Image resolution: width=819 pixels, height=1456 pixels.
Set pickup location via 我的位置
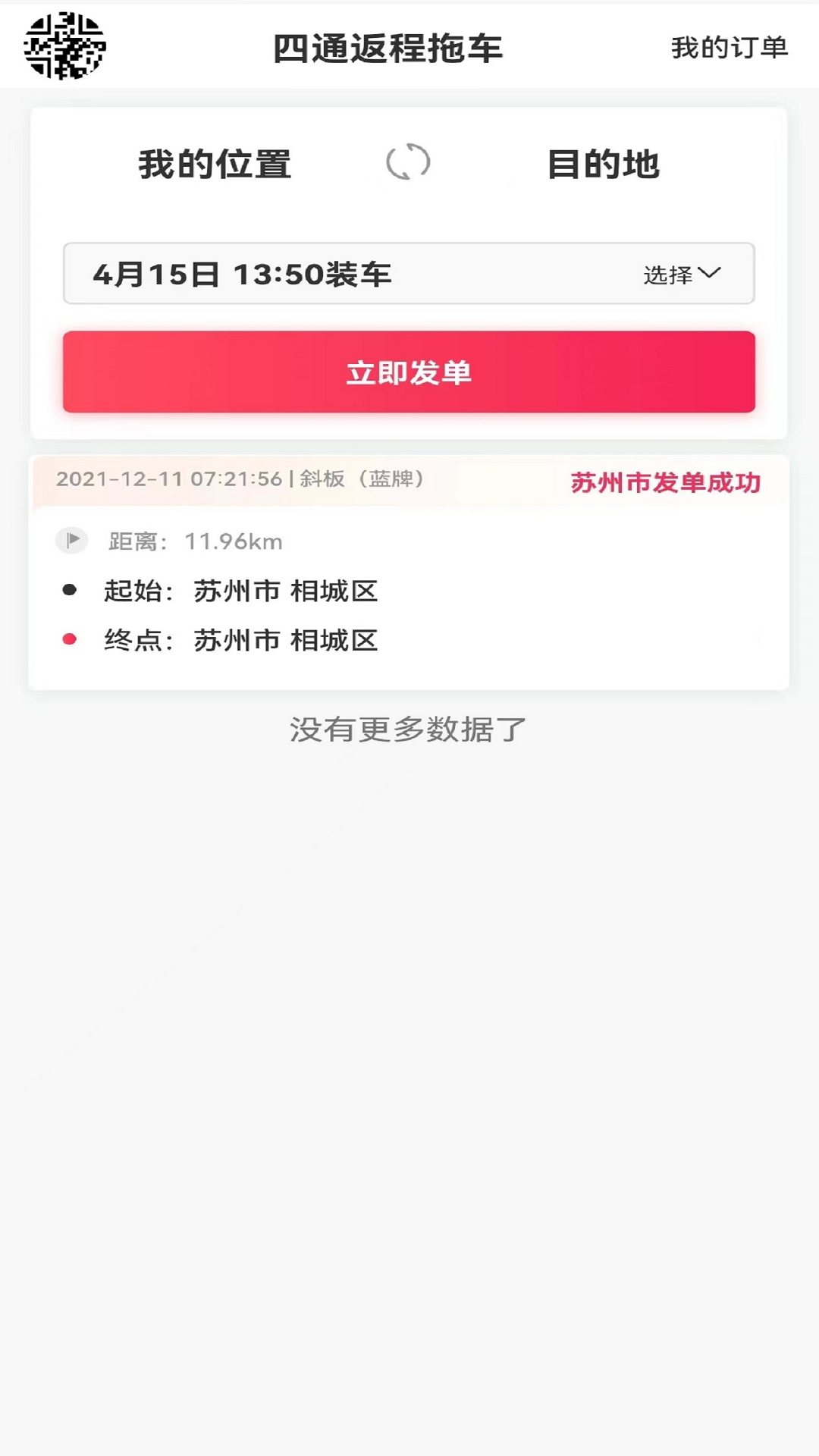coord(215,165)
